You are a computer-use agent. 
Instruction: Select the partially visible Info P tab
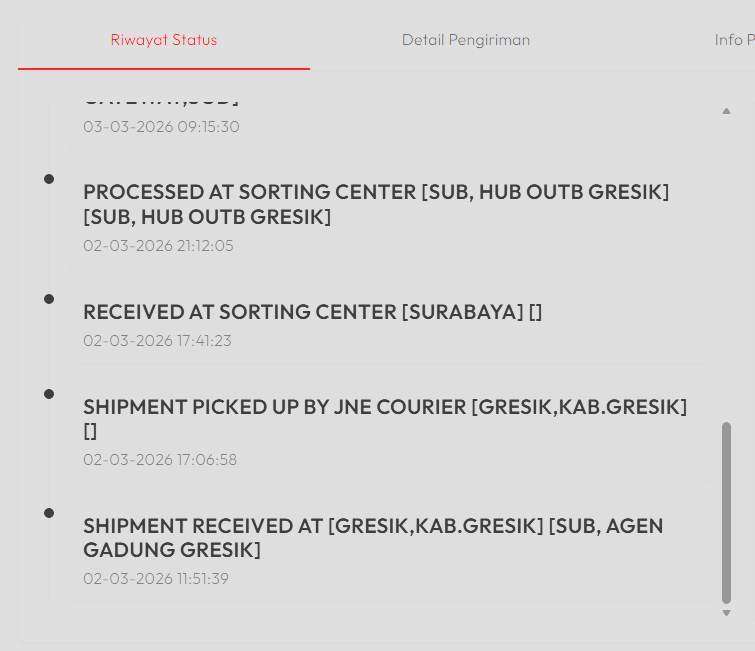[733, 40]
